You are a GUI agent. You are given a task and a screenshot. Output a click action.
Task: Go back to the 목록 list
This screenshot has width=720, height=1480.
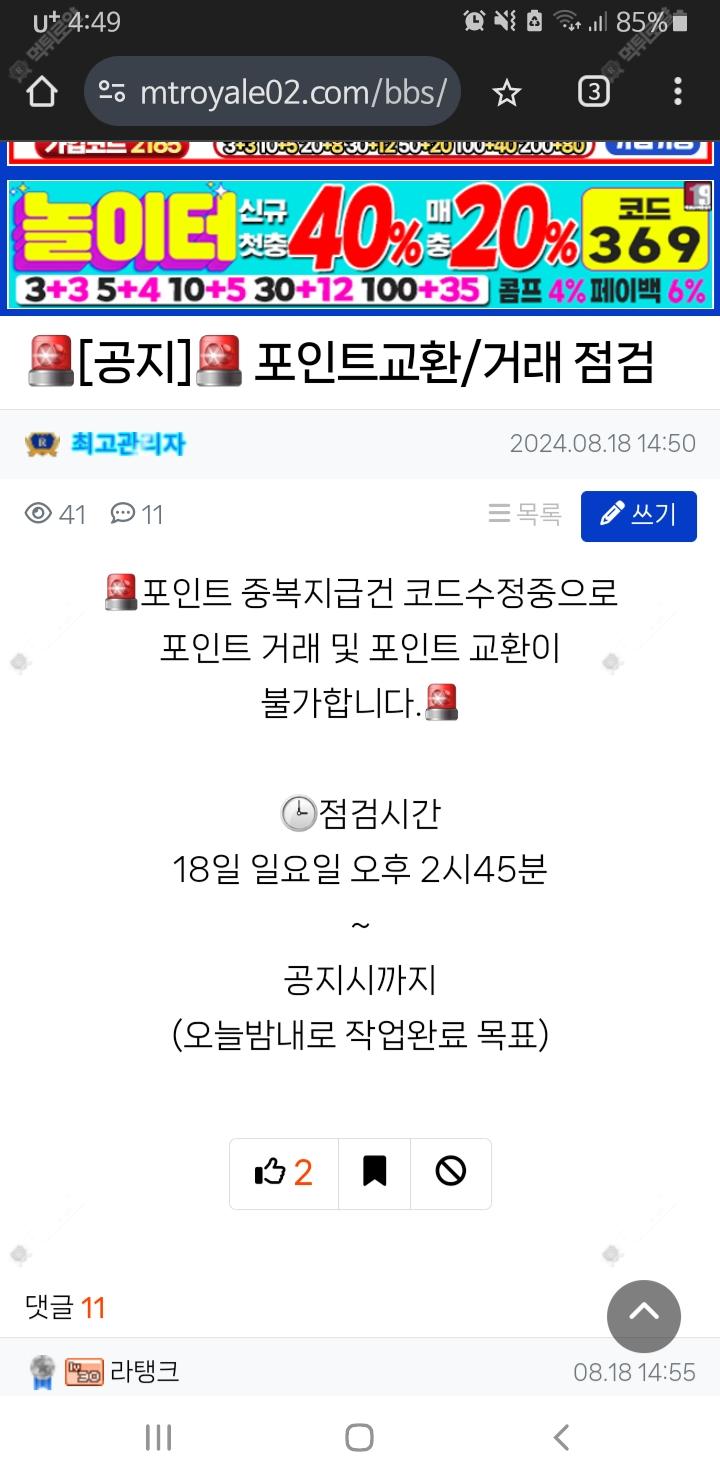click(525, 515)
